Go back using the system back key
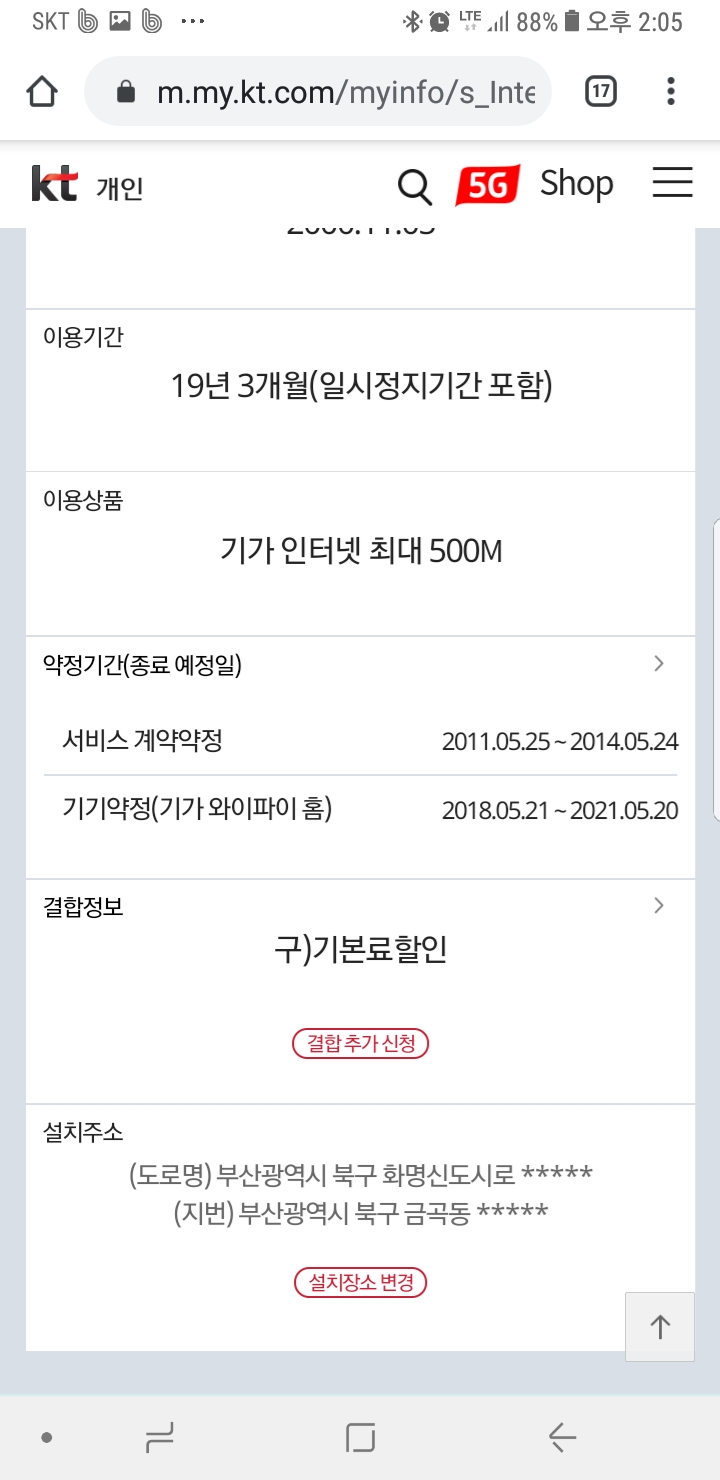 pos(562,1438)
